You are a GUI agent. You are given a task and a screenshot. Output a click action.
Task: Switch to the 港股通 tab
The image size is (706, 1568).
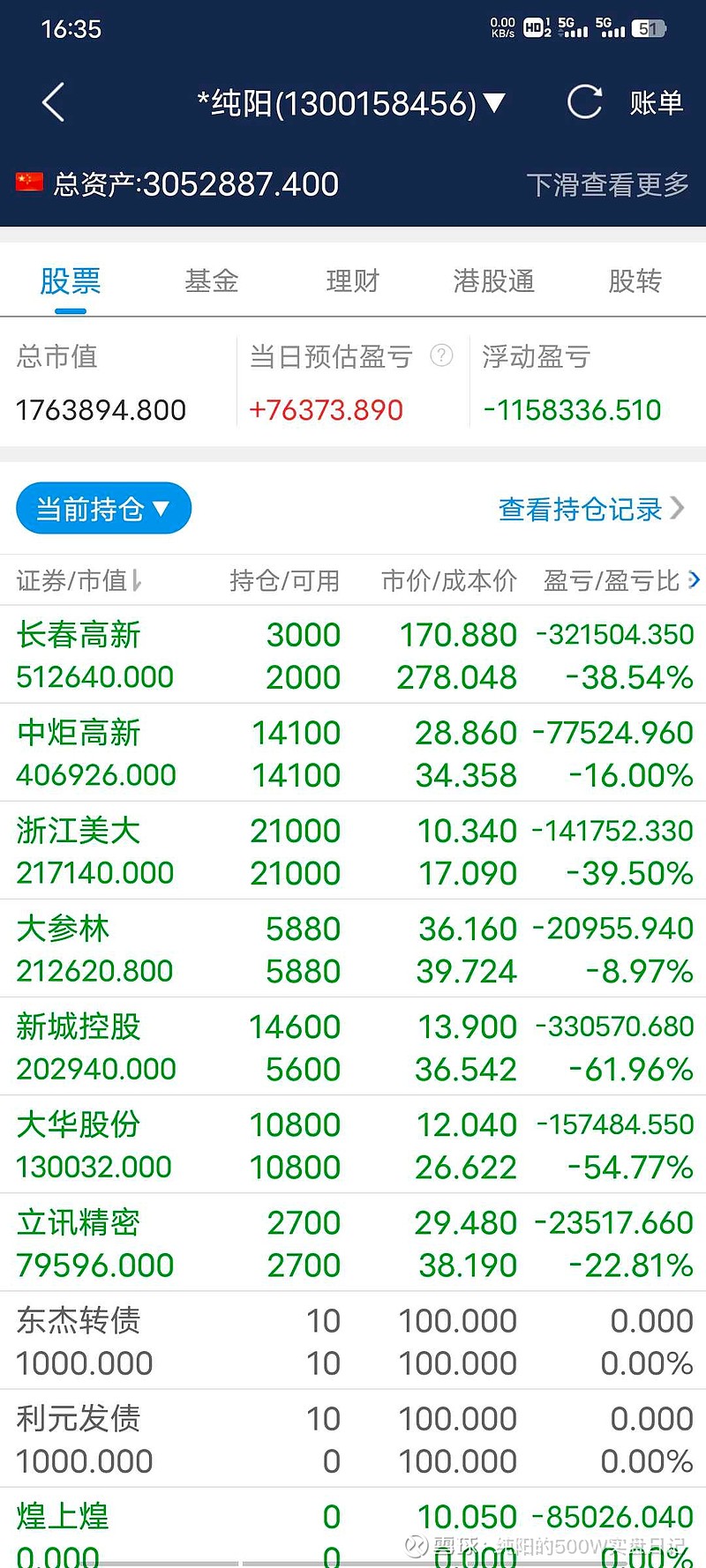coord(494,281)
